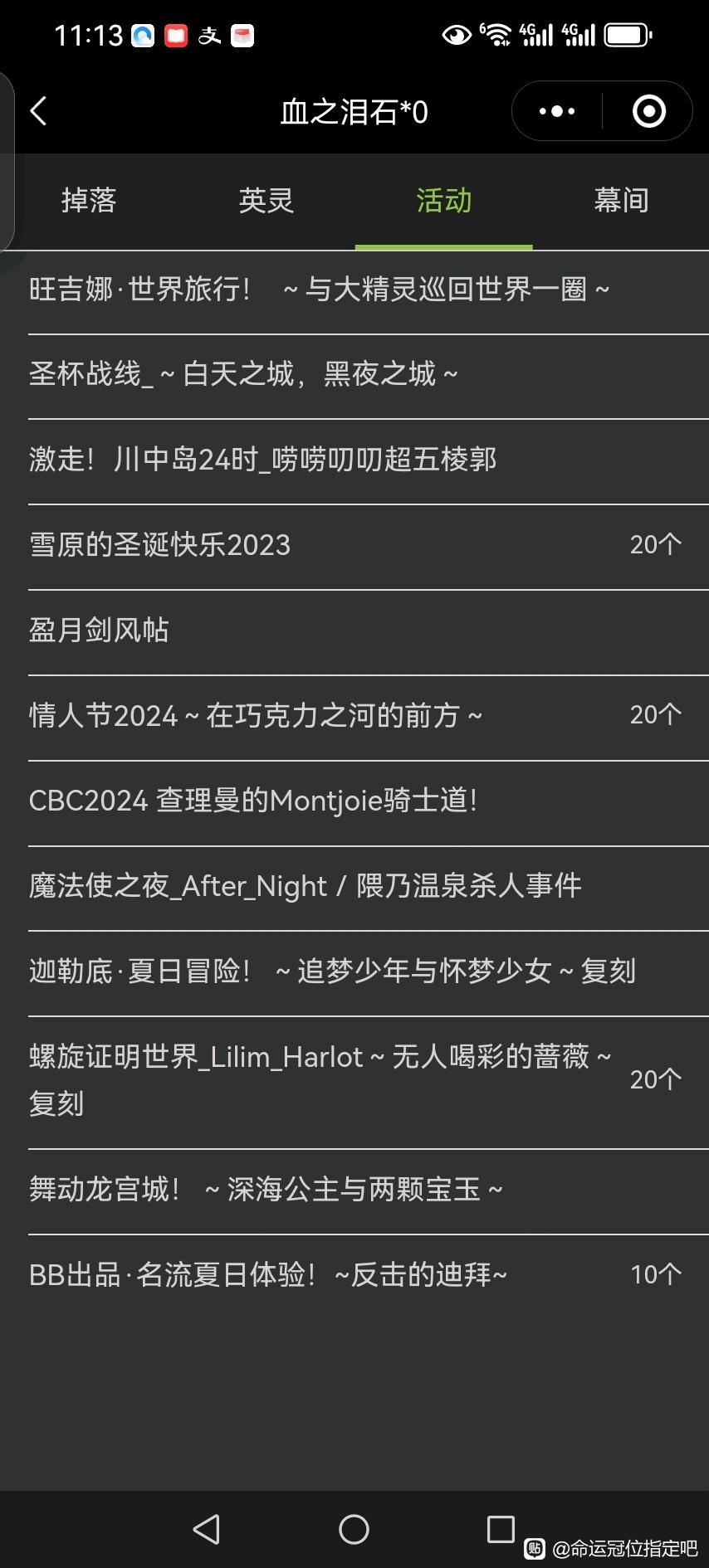Screen dimensions: 709x1568
Task: Switch to the 幕间 tab
Action: pos(621,201)
